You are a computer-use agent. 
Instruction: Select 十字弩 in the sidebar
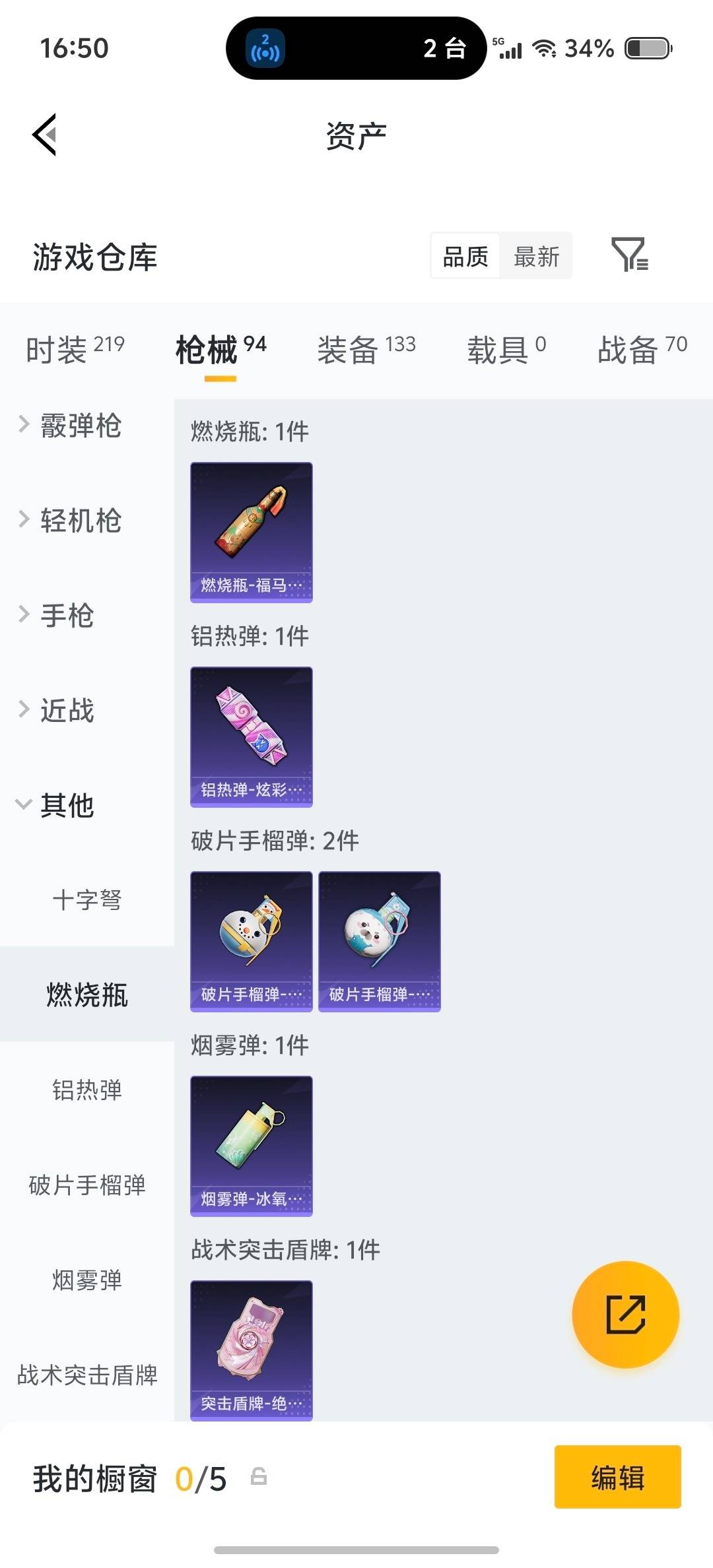[86, 901]
